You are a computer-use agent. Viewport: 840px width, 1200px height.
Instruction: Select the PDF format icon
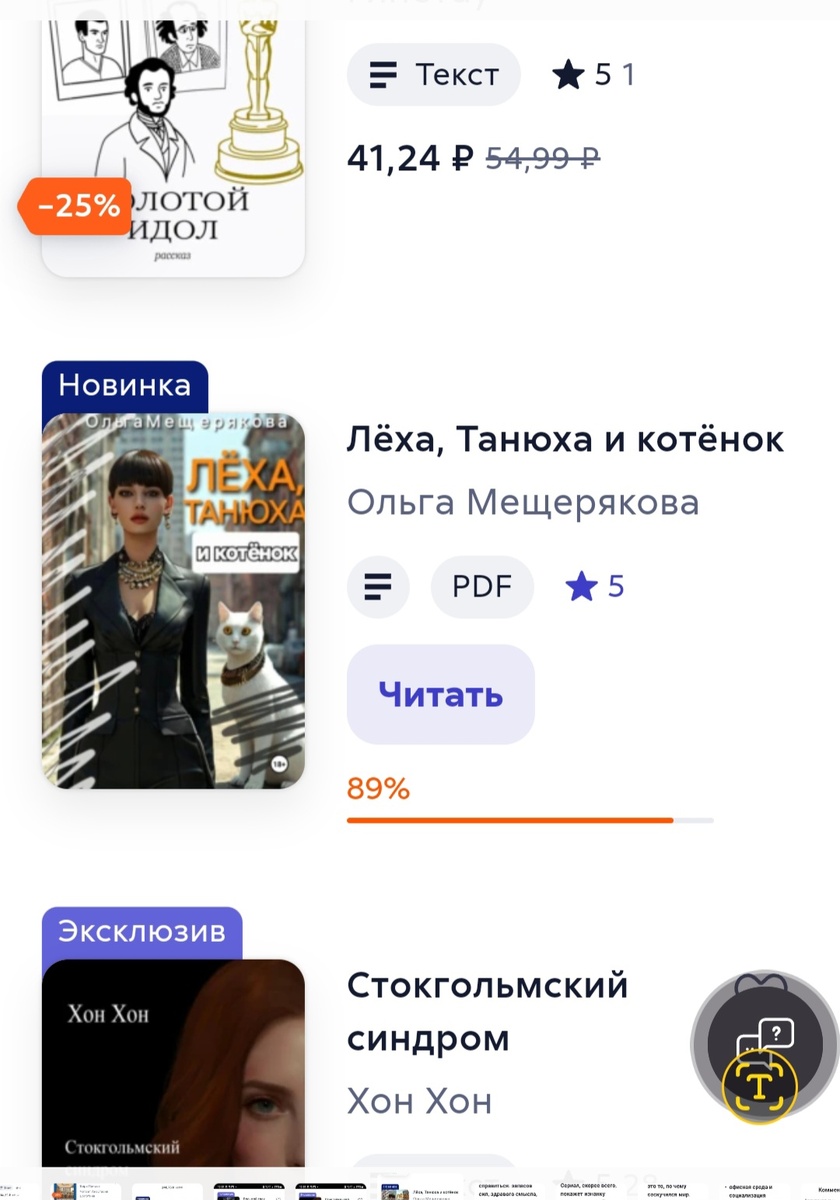(x=481, y=587)
